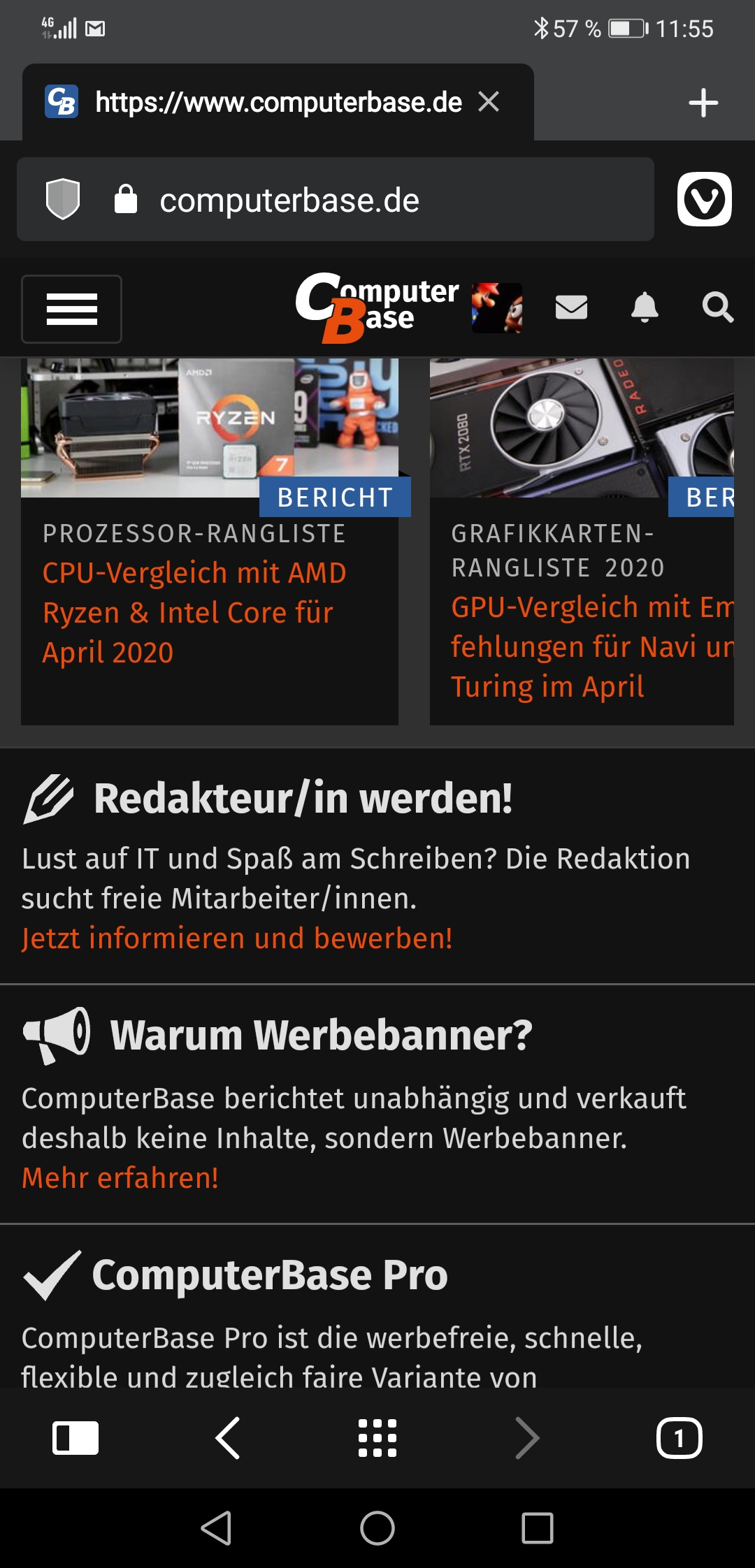Viewport: 755px width, 1568px height.
Task: Open the site's mail envelope icon
Action: click(571, 307)
